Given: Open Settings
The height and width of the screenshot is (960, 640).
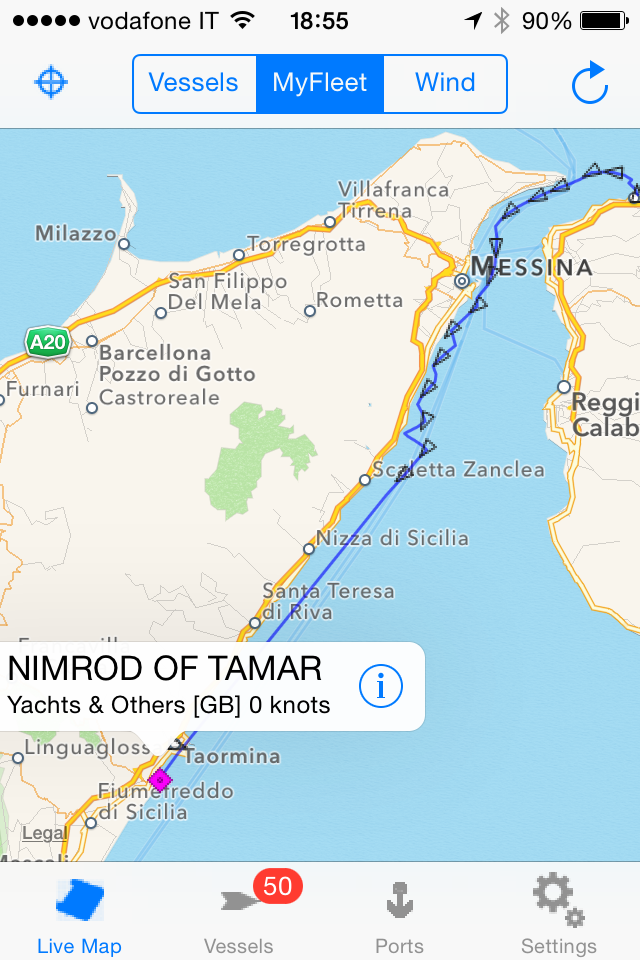Looking at the screenshot, I should pyautogui.click(x=558, y=914).
